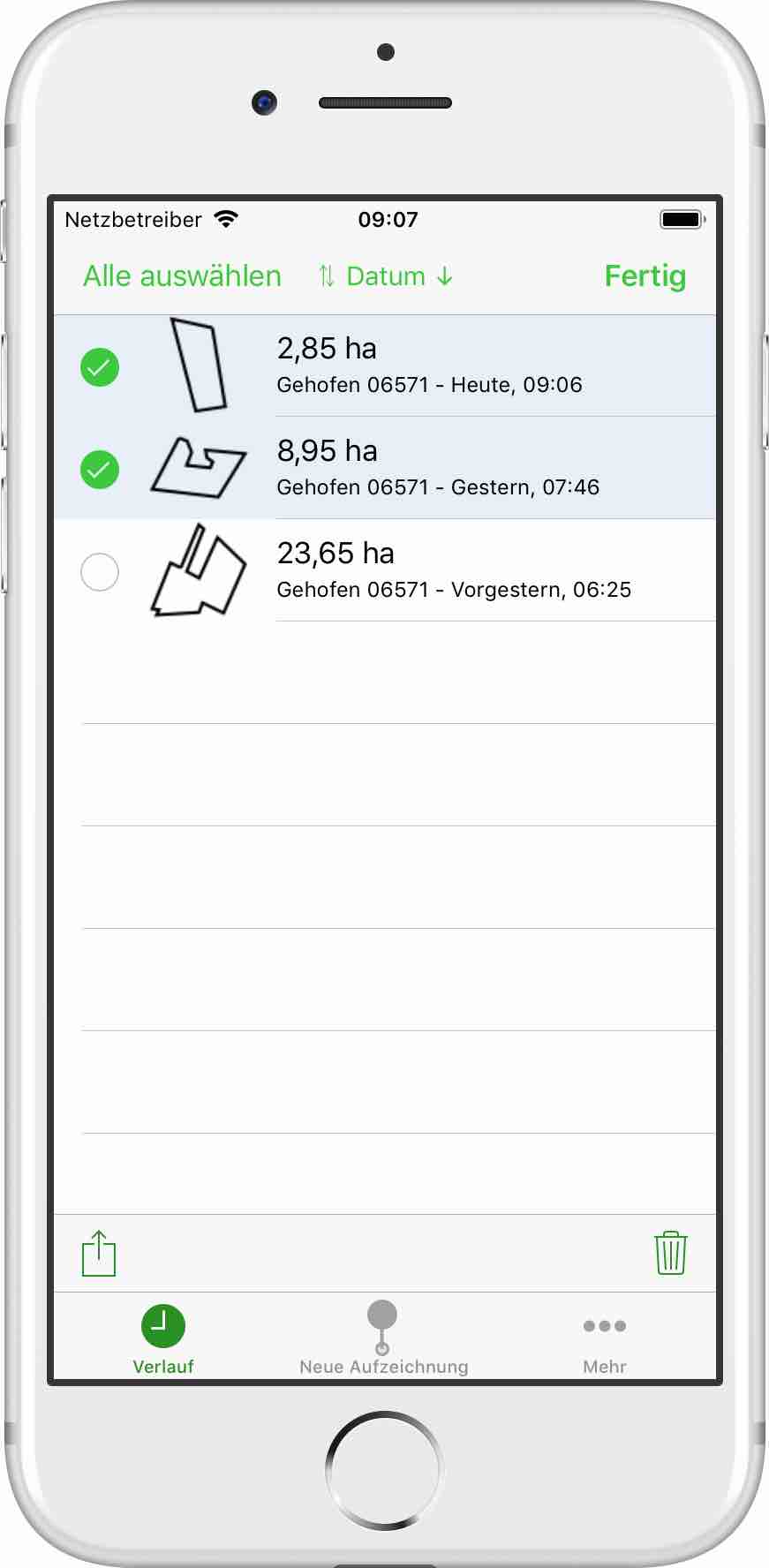Change the Datum sort order
The height and width of the screenshot is (1568, 769).
[x=386, y=276]
